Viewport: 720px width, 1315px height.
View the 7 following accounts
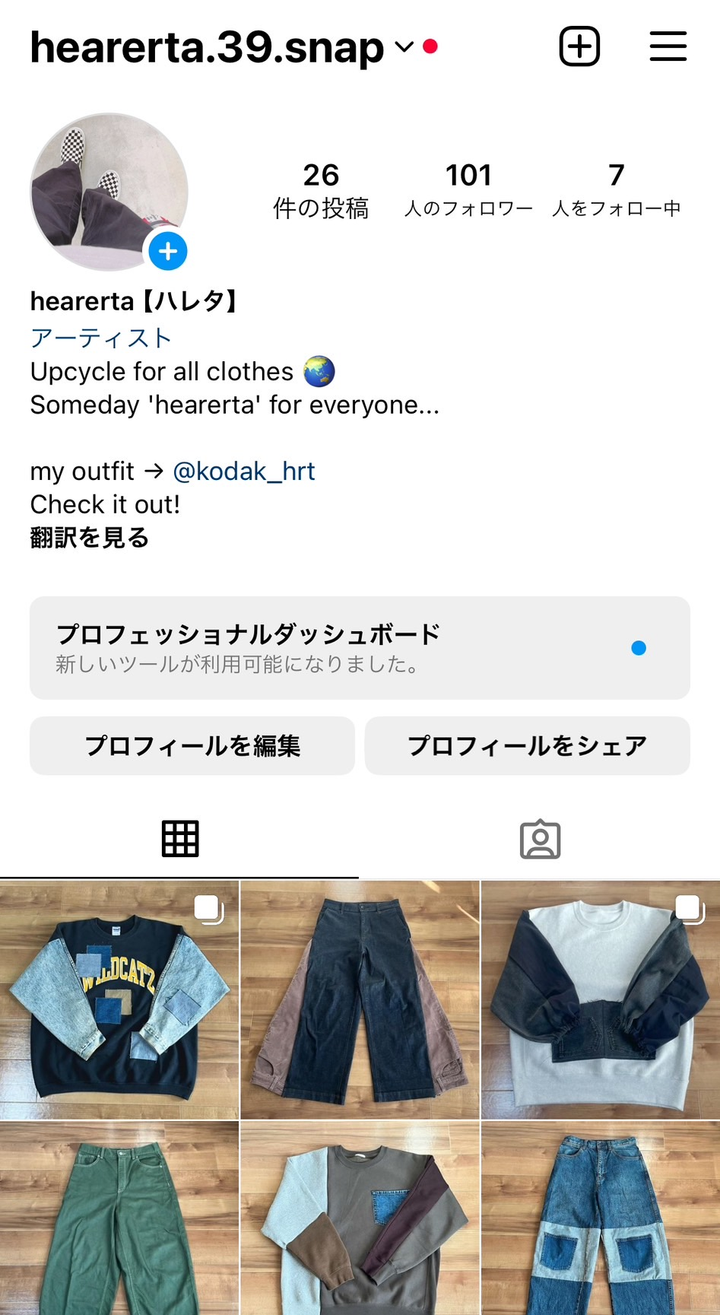[x=616, y=190]
